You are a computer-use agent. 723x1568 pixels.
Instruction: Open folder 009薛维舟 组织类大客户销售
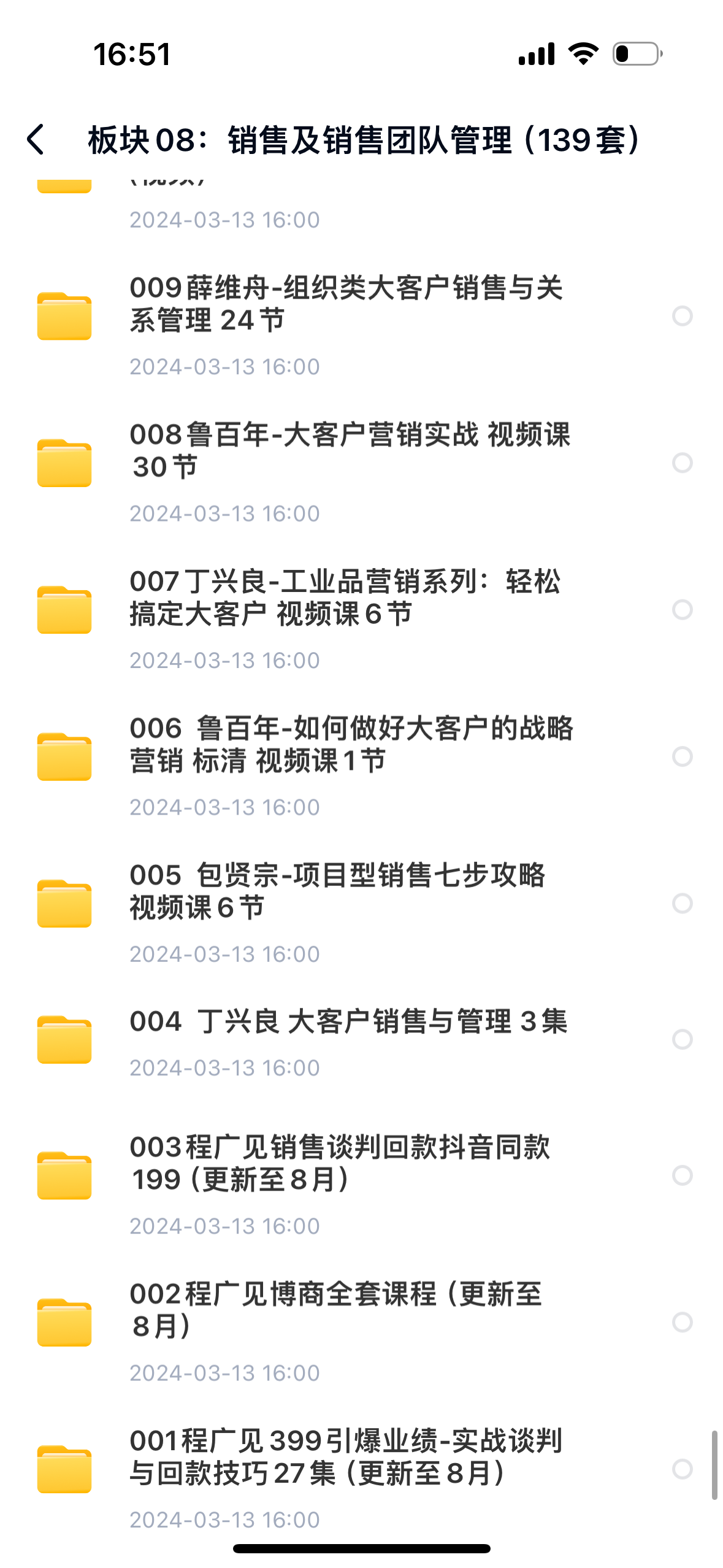click(346, 304)
